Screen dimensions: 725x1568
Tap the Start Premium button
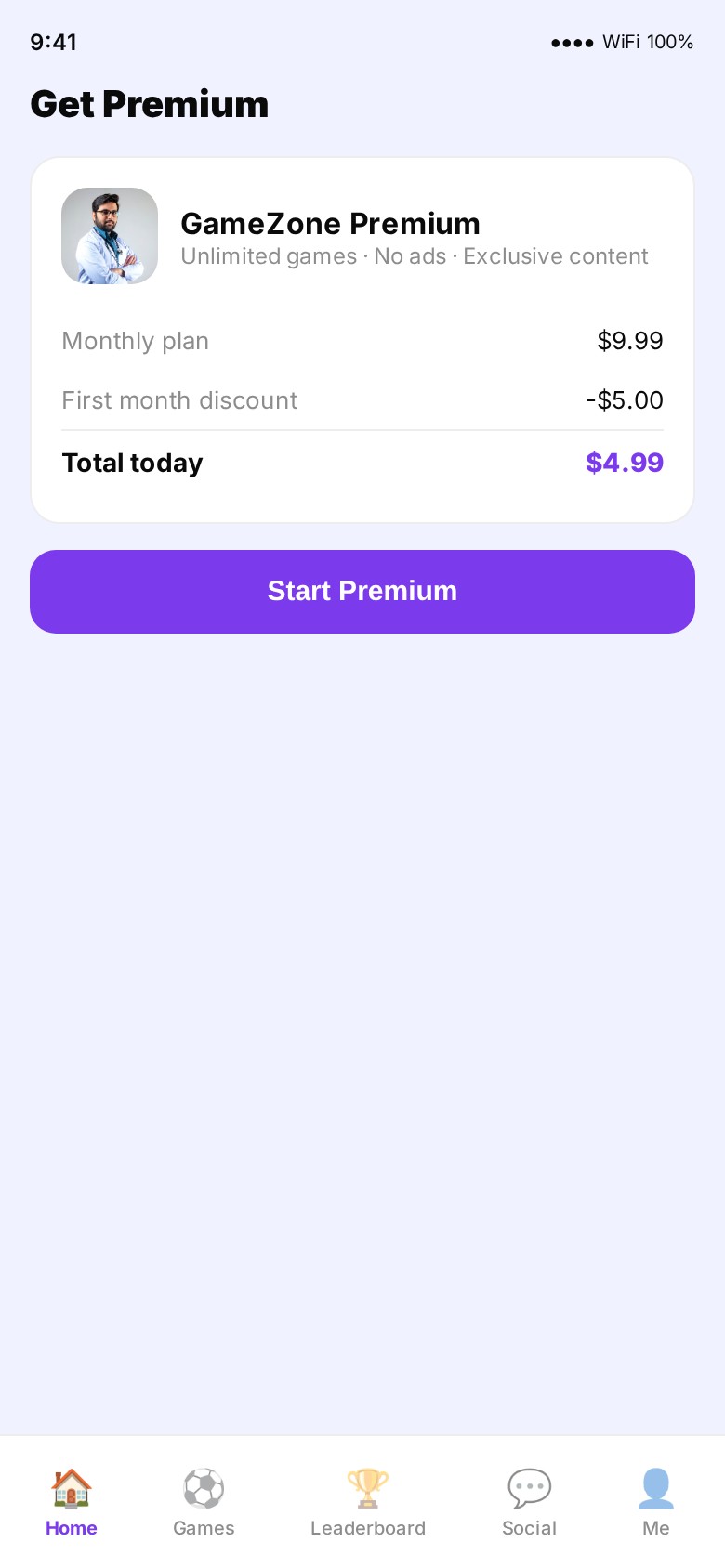click(x=362, y=592)
